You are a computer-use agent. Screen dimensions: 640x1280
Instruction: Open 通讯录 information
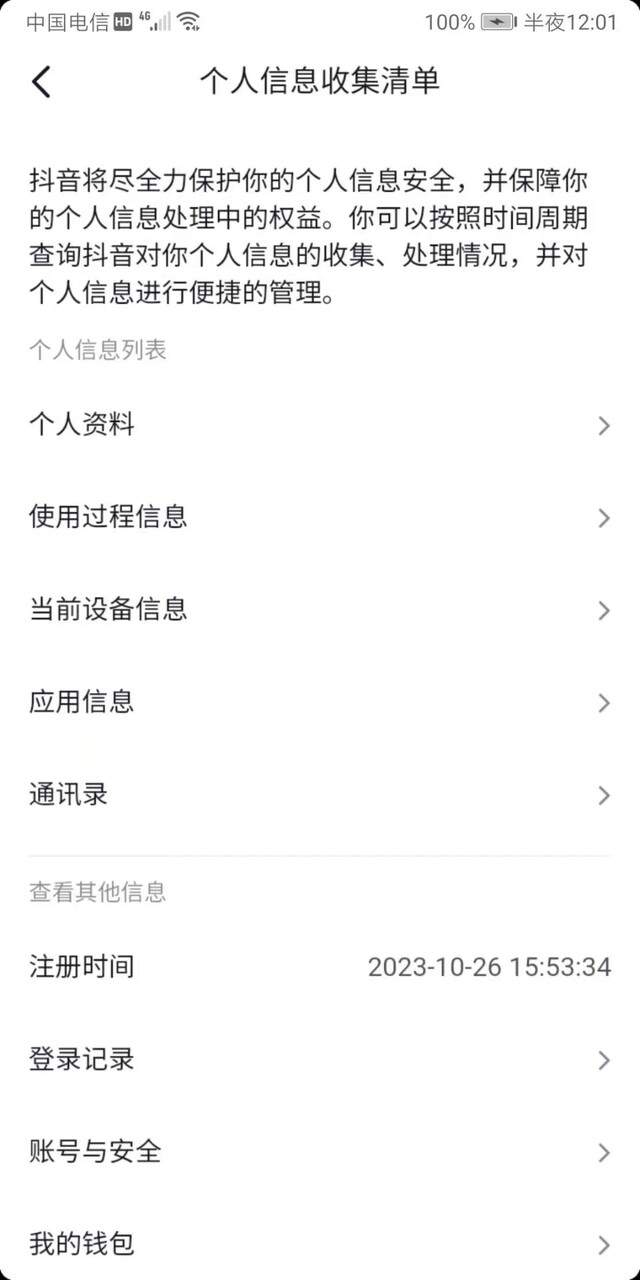pos(320,794)
